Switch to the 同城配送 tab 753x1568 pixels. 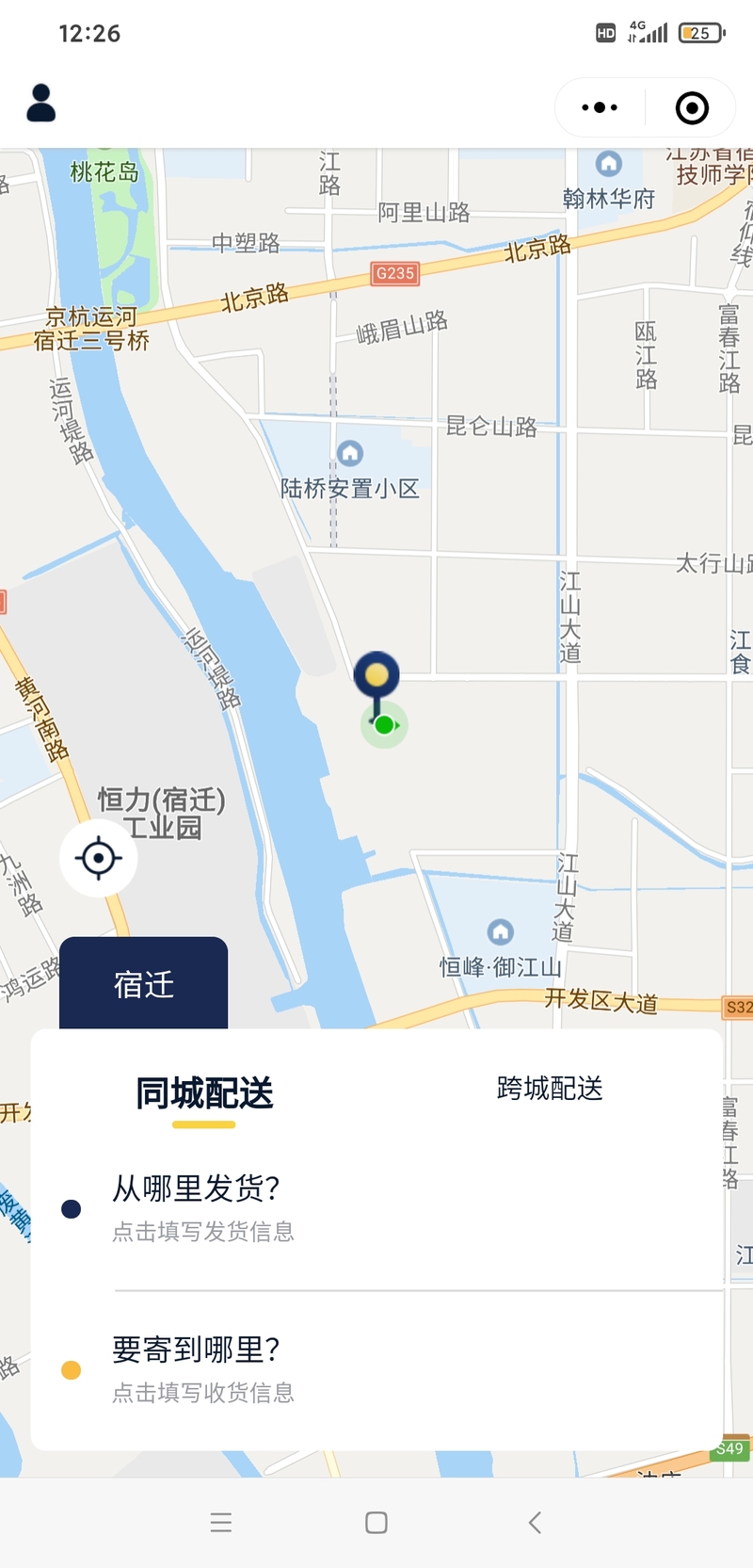204,1093
